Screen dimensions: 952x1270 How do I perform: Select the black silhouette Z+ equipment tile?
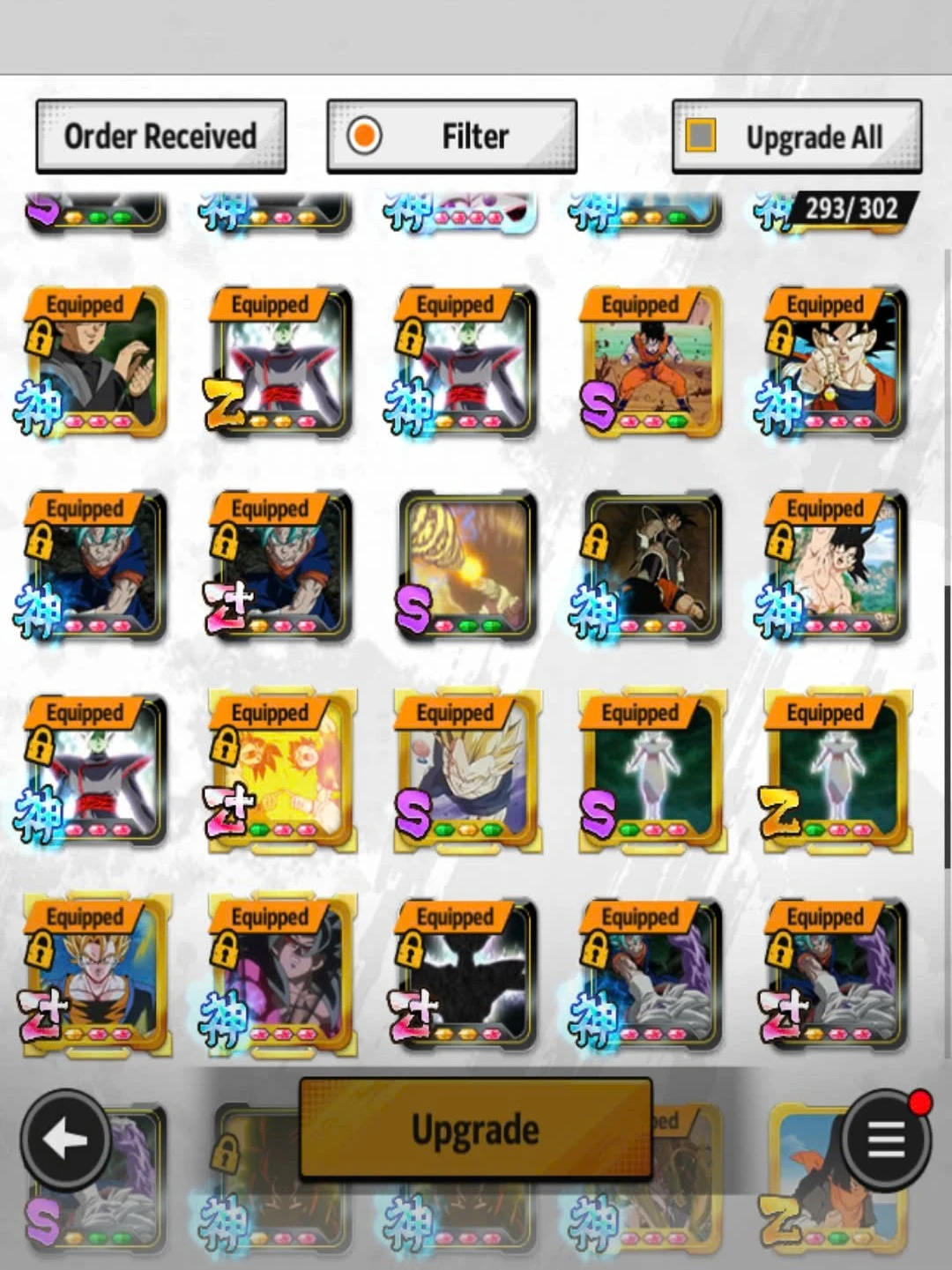point(467,976)
